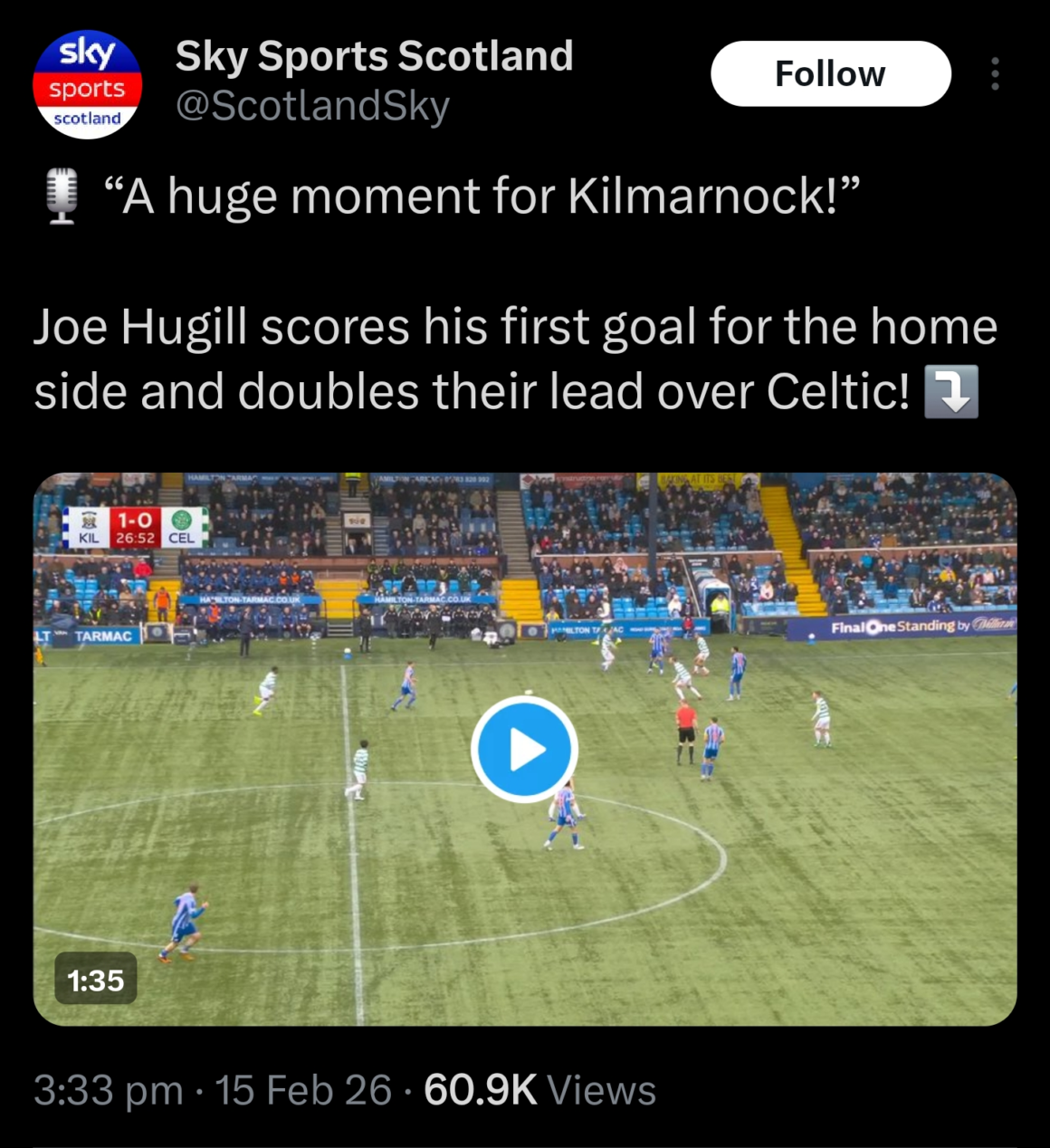Screen dimensions: 1050x1148
Task: View the 60.9K Views analytics
Action: point(539,1090)
